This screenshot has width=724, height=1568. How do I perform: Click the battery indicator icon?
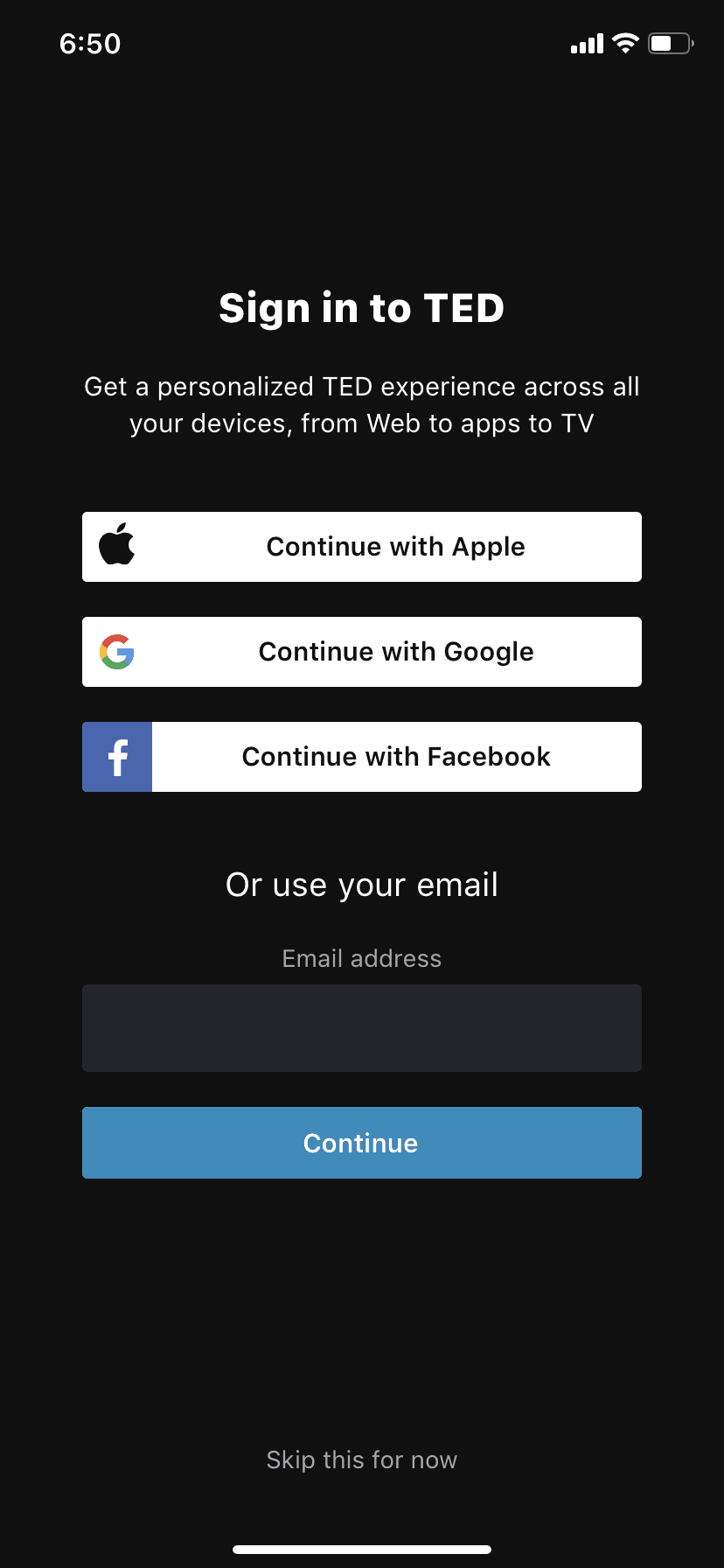point(667,43)
